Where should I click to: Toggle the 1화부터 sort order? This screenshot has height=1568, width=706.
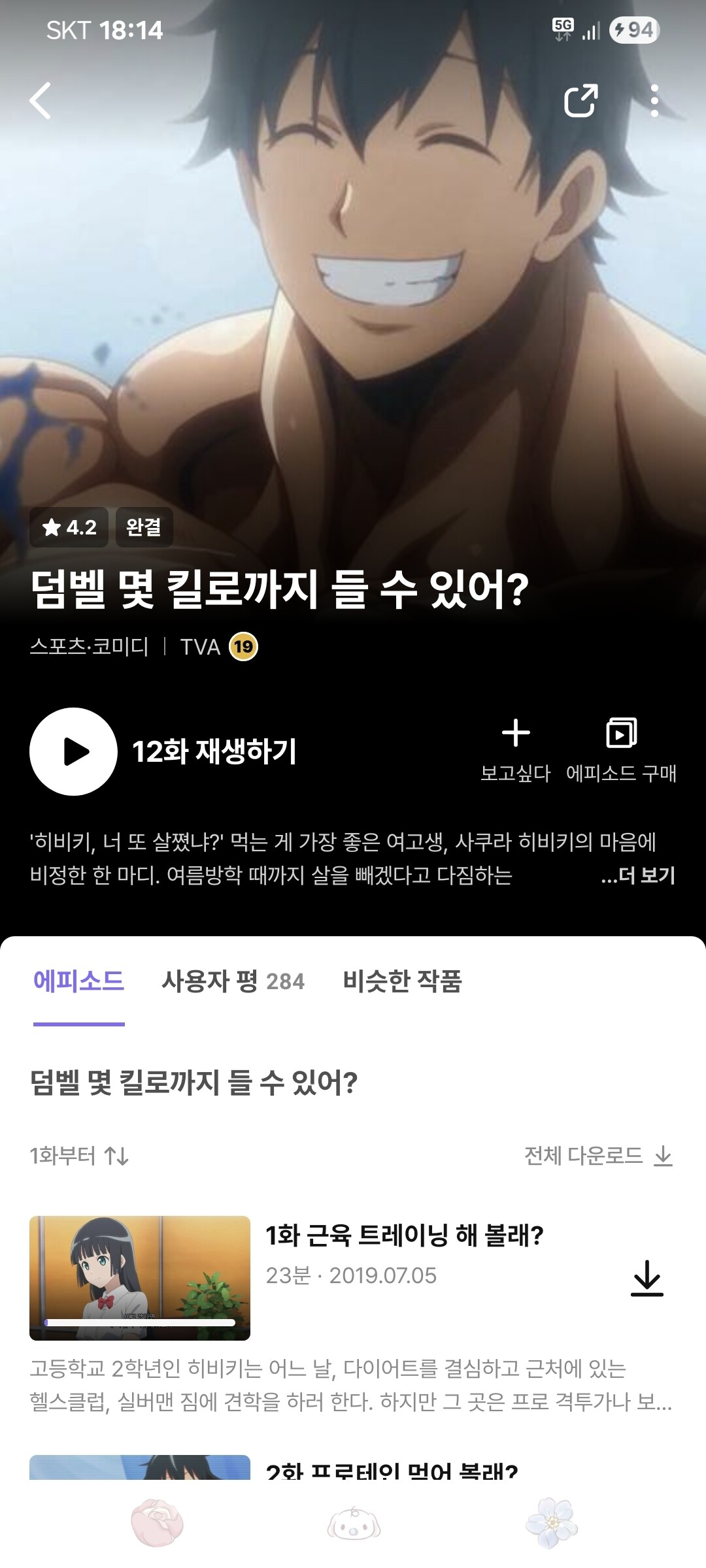pos(79,1156)
